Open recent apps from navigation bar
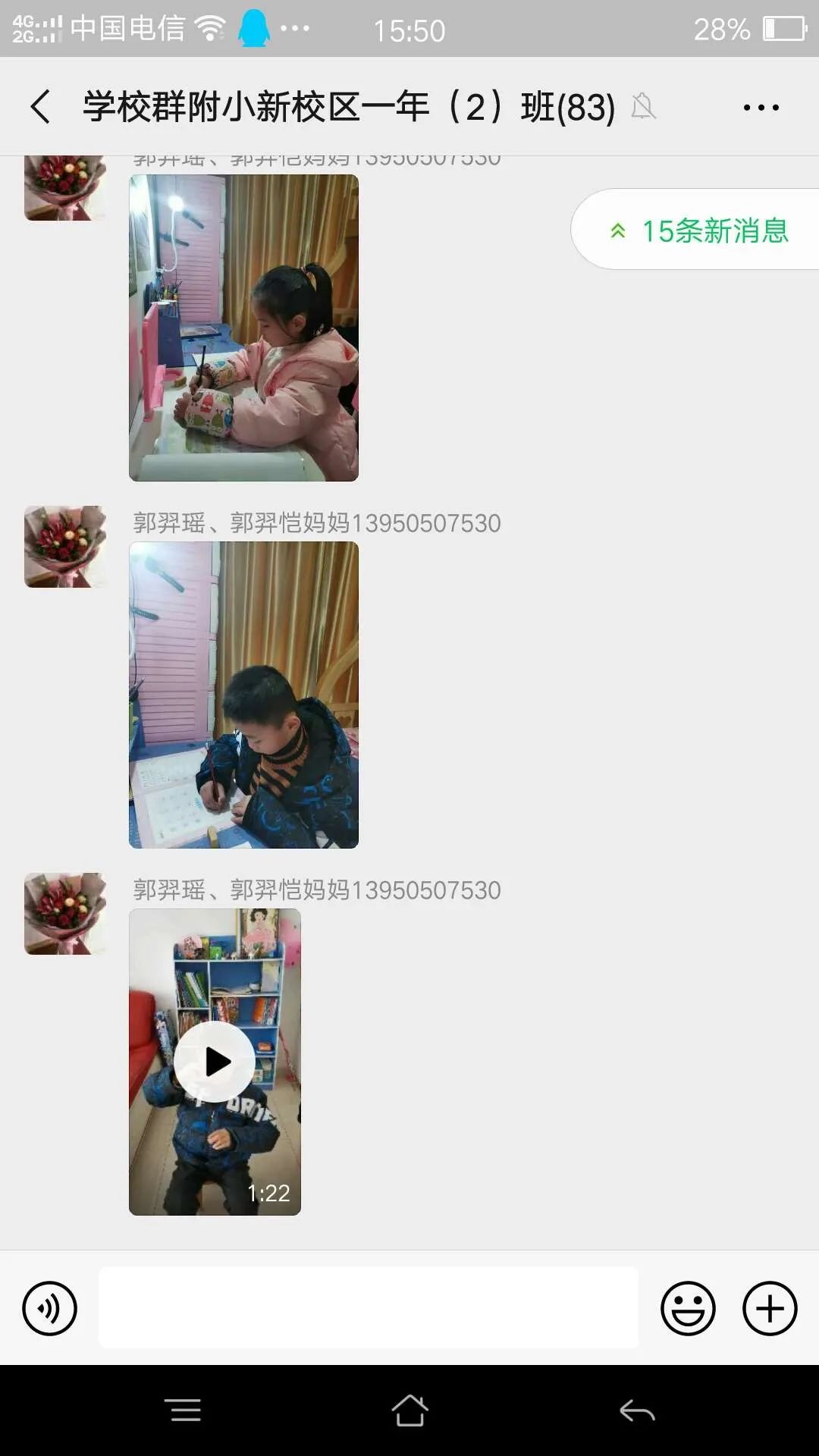 tap(183, 1410)
